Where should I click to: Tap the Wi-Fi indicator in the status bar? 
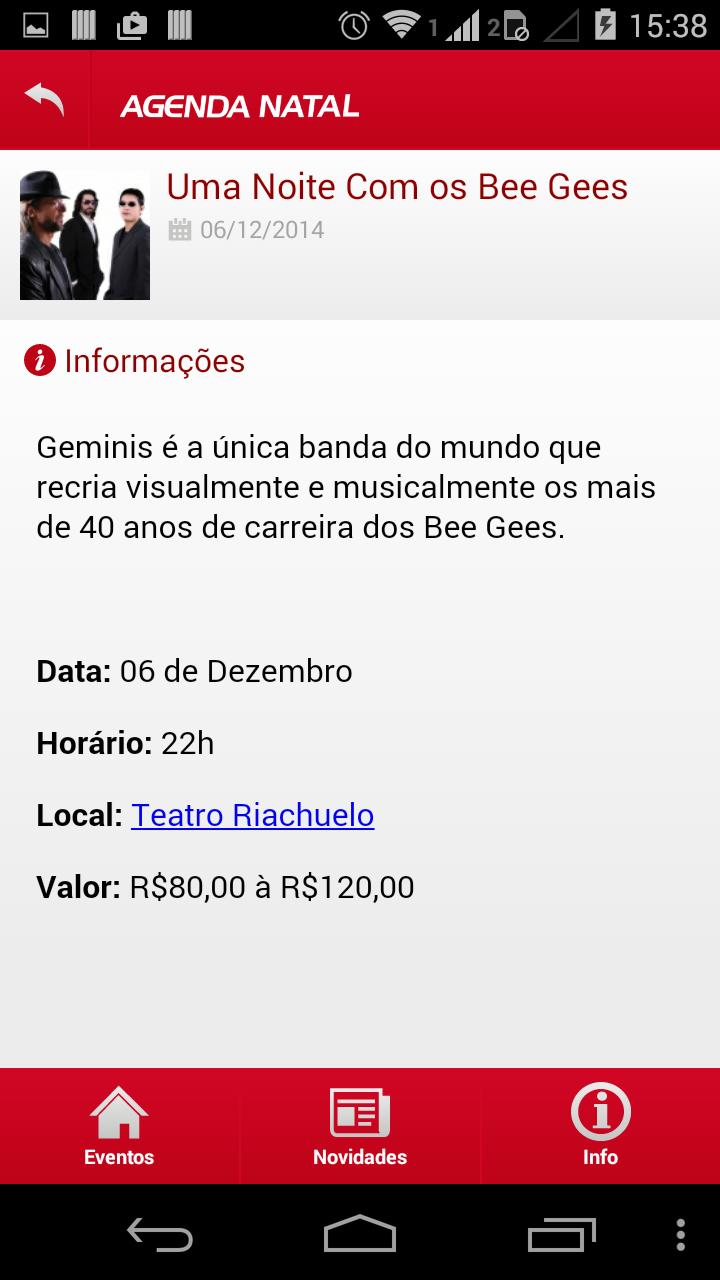click(x=399, y=26)
